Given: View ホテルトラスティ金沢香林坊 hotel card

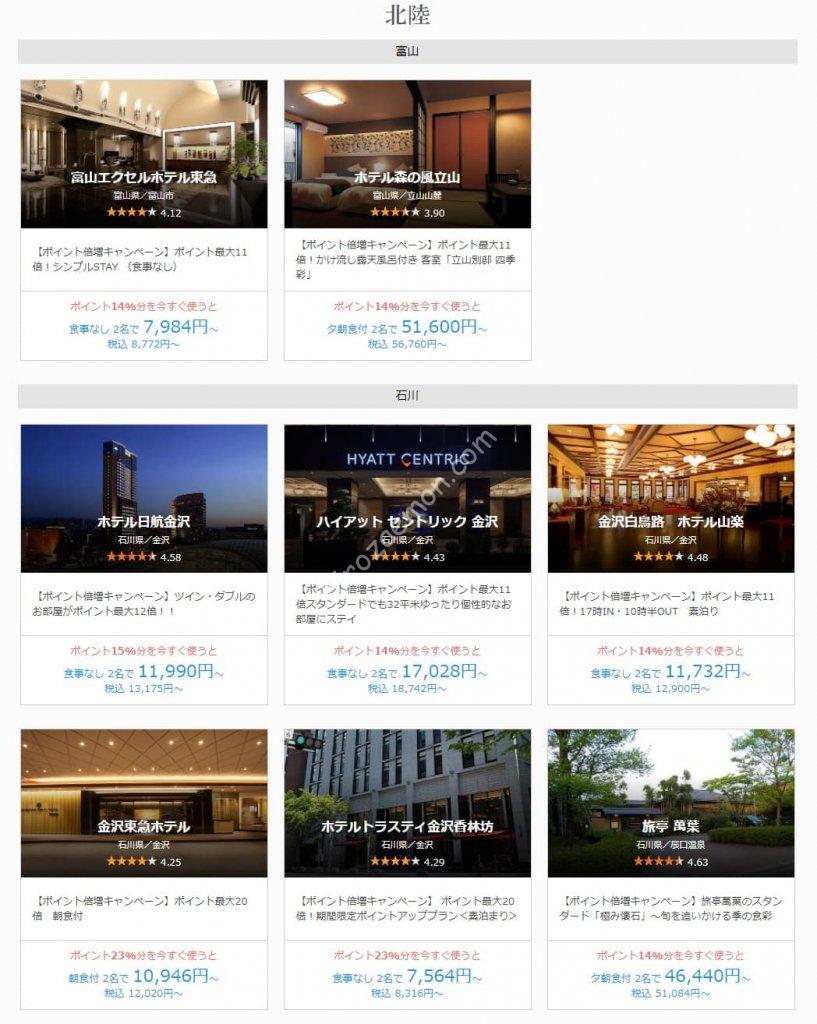Looking at the screenshot, I should coord(407,825).
